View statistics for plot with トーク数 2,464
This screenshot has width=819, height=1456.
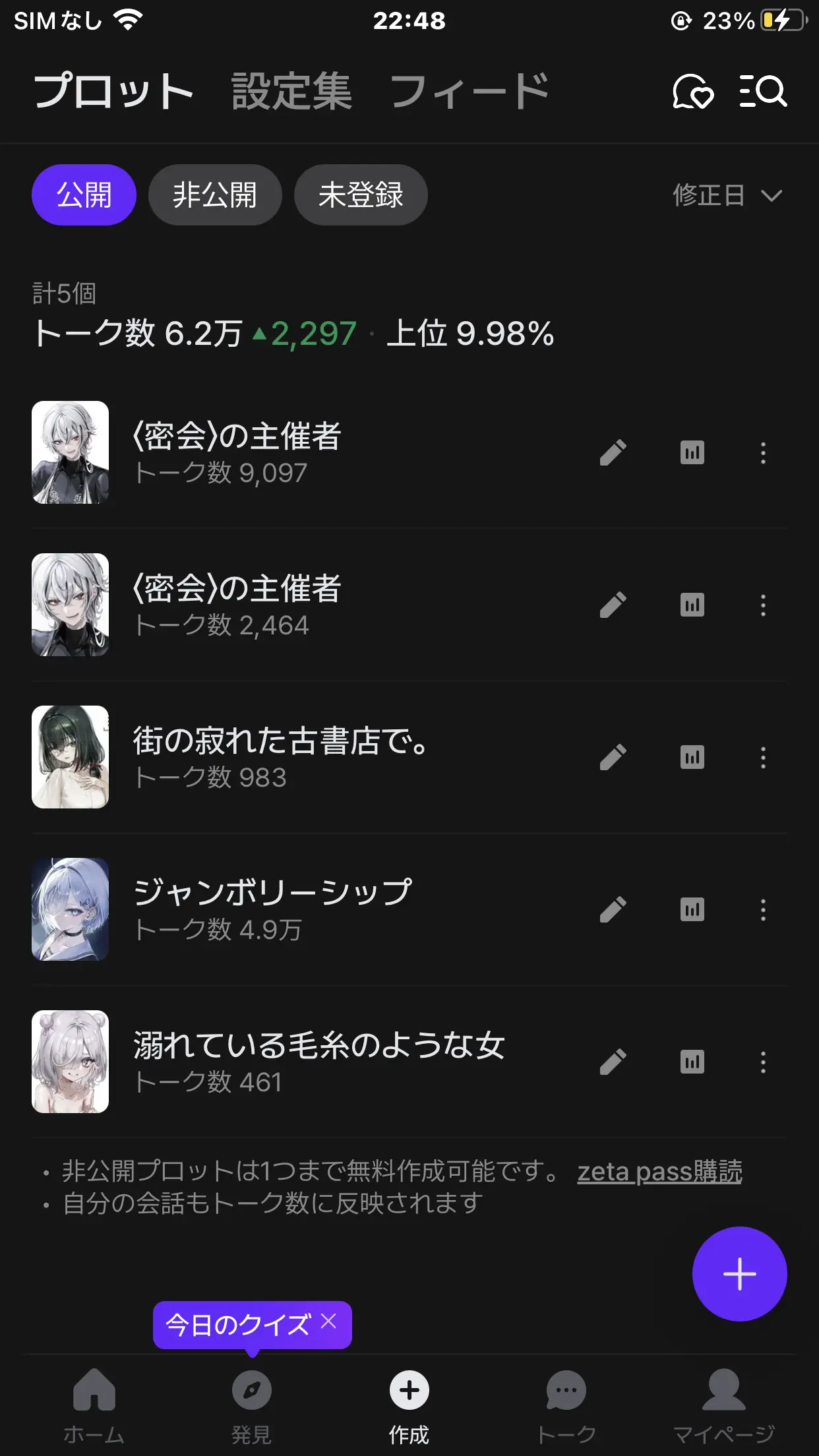tap(692, 605)
